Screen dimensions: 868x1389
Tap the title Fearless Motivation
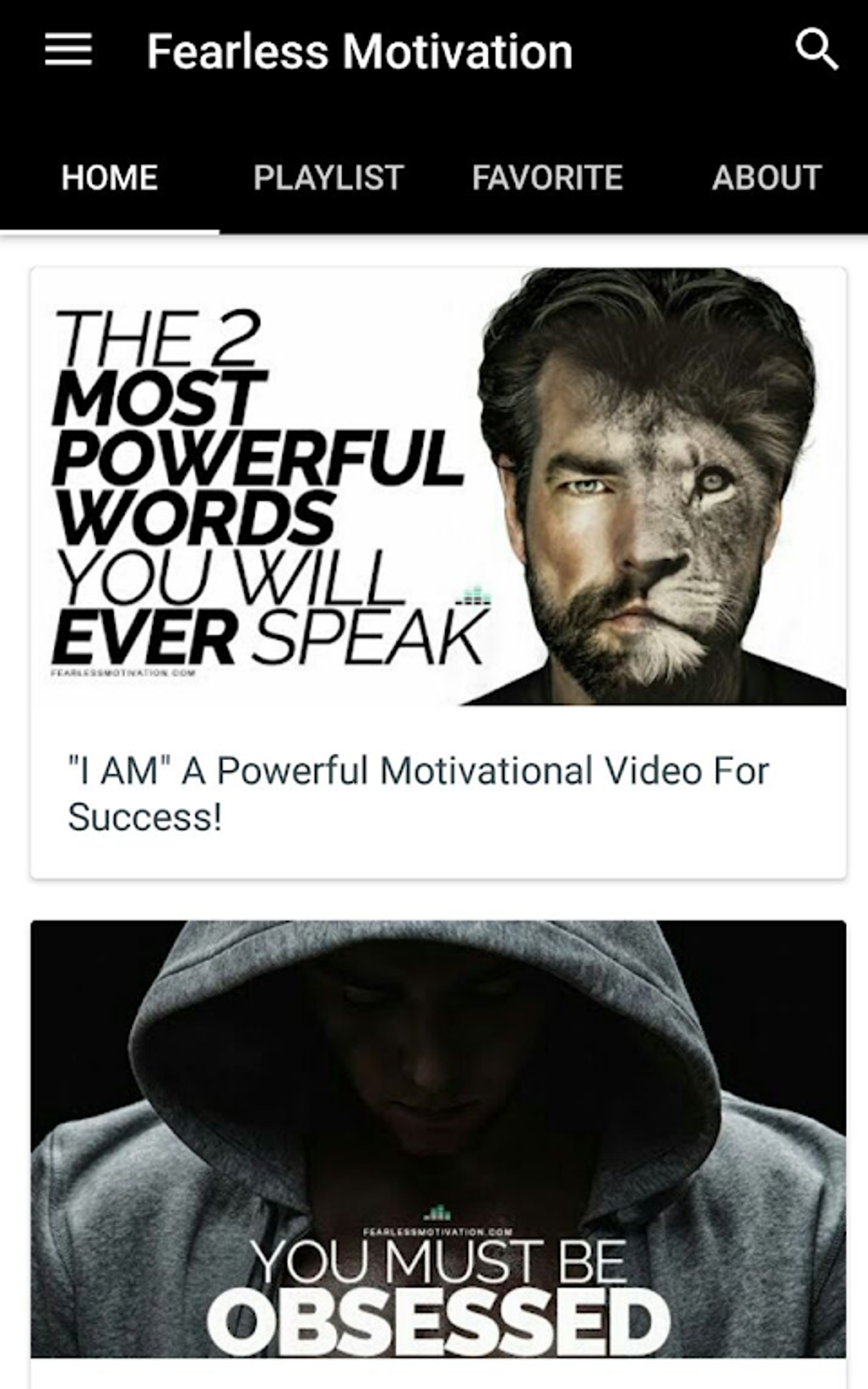[358, 50]
